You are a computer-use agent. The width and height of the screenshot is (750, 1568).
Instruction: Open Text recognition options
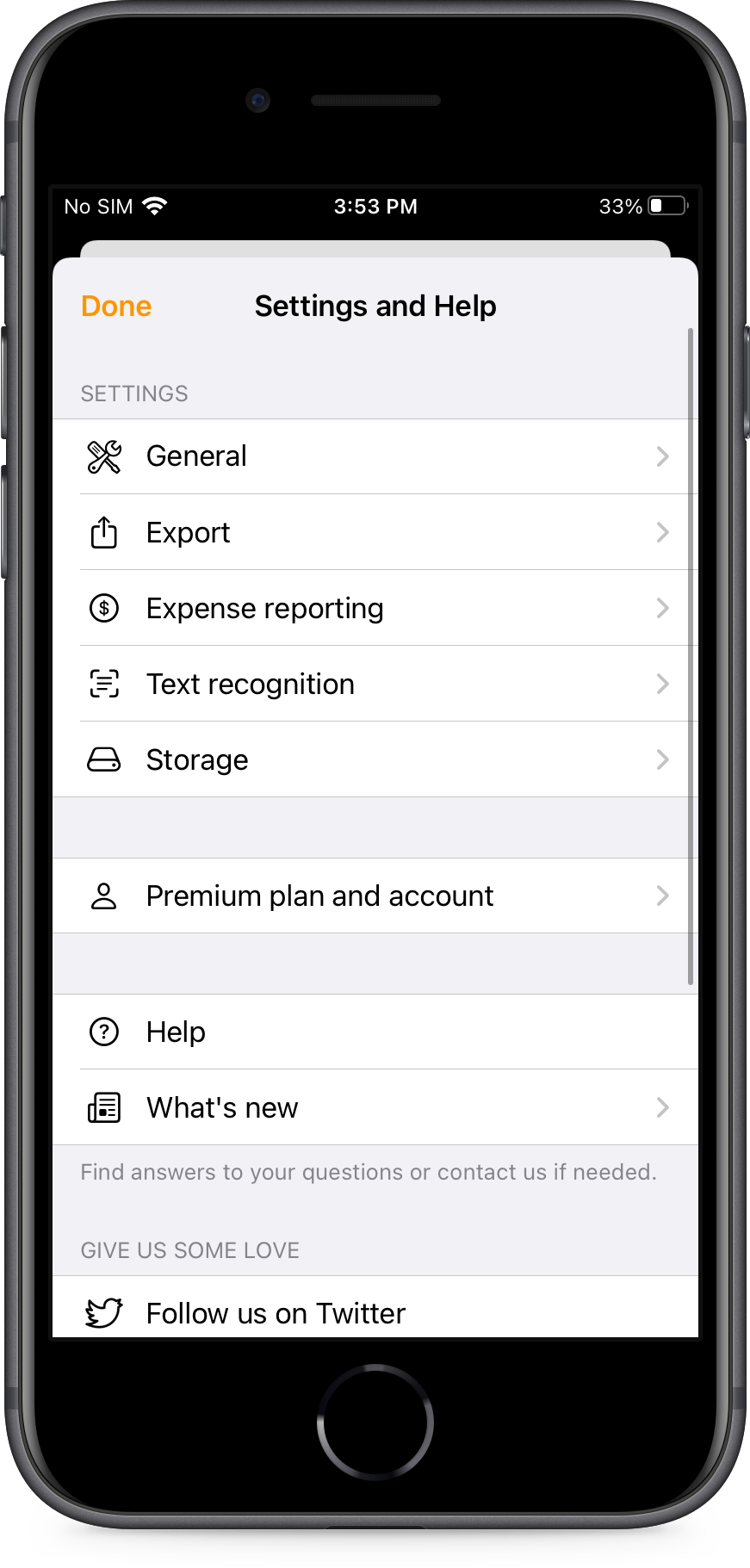coord(375,684)
